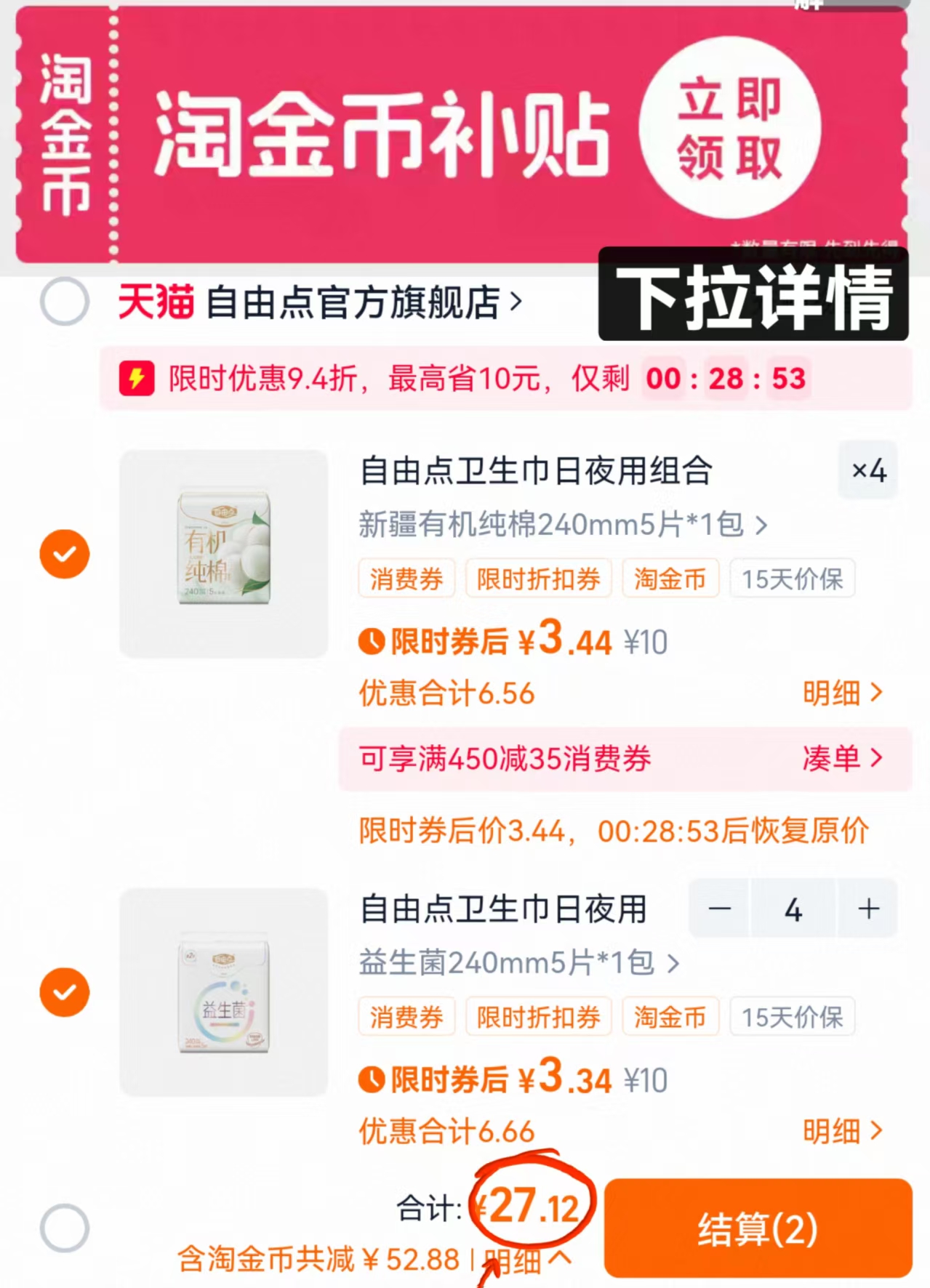
Task: Click the clock icon beside ¥3.44 price
Action: click(373, 640)
